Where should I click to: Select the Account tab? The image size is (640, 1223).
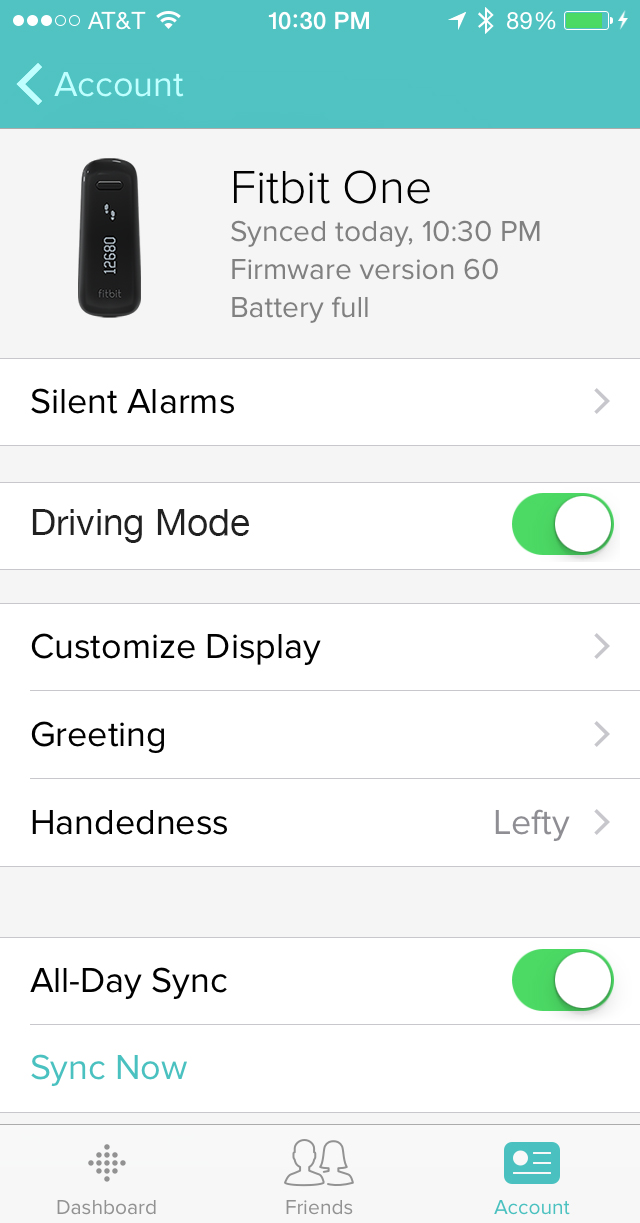tap(532, 1178)
